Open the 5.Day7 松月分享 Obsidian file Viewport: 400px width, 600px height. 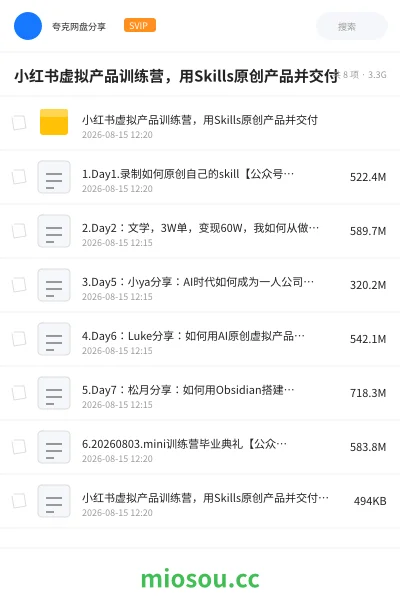(x=200, y=393)
